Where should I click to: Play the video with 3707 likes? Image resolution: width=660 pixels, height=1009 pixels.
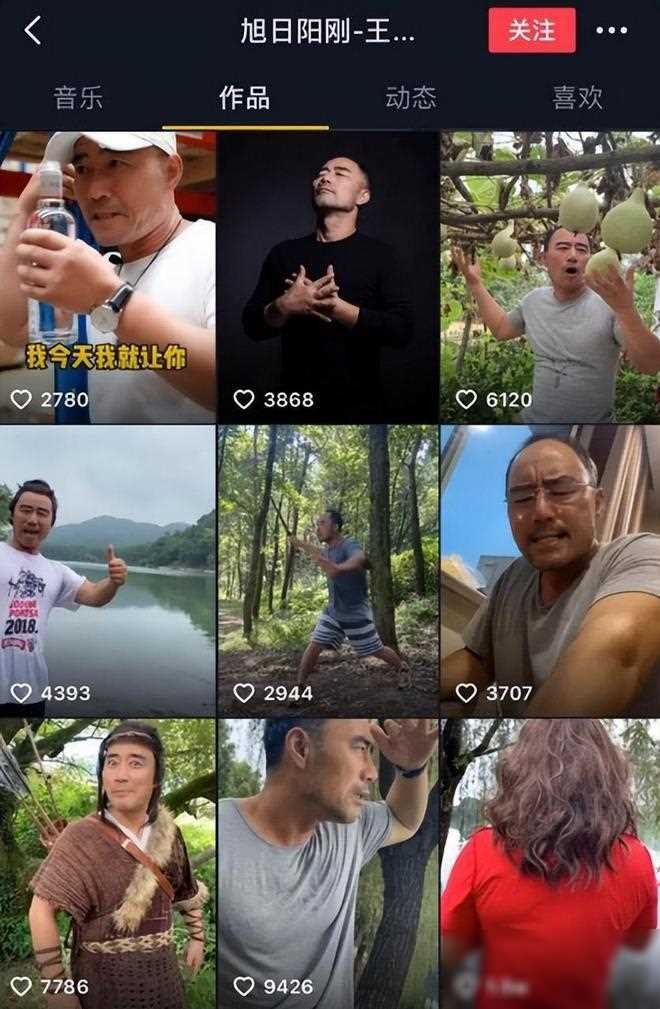point(550,570)
